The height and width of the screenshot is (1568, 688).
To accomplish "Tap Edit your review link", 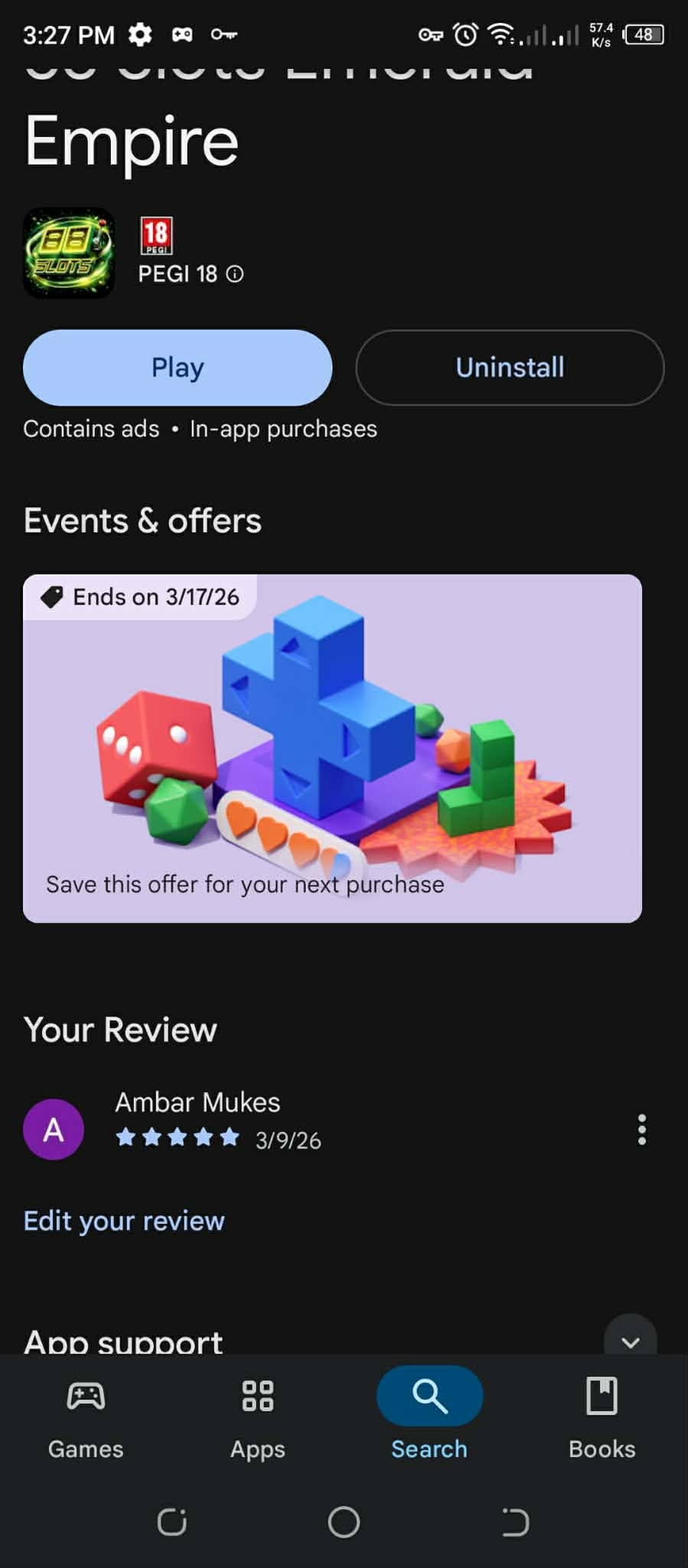I will tap(124, 1220).
